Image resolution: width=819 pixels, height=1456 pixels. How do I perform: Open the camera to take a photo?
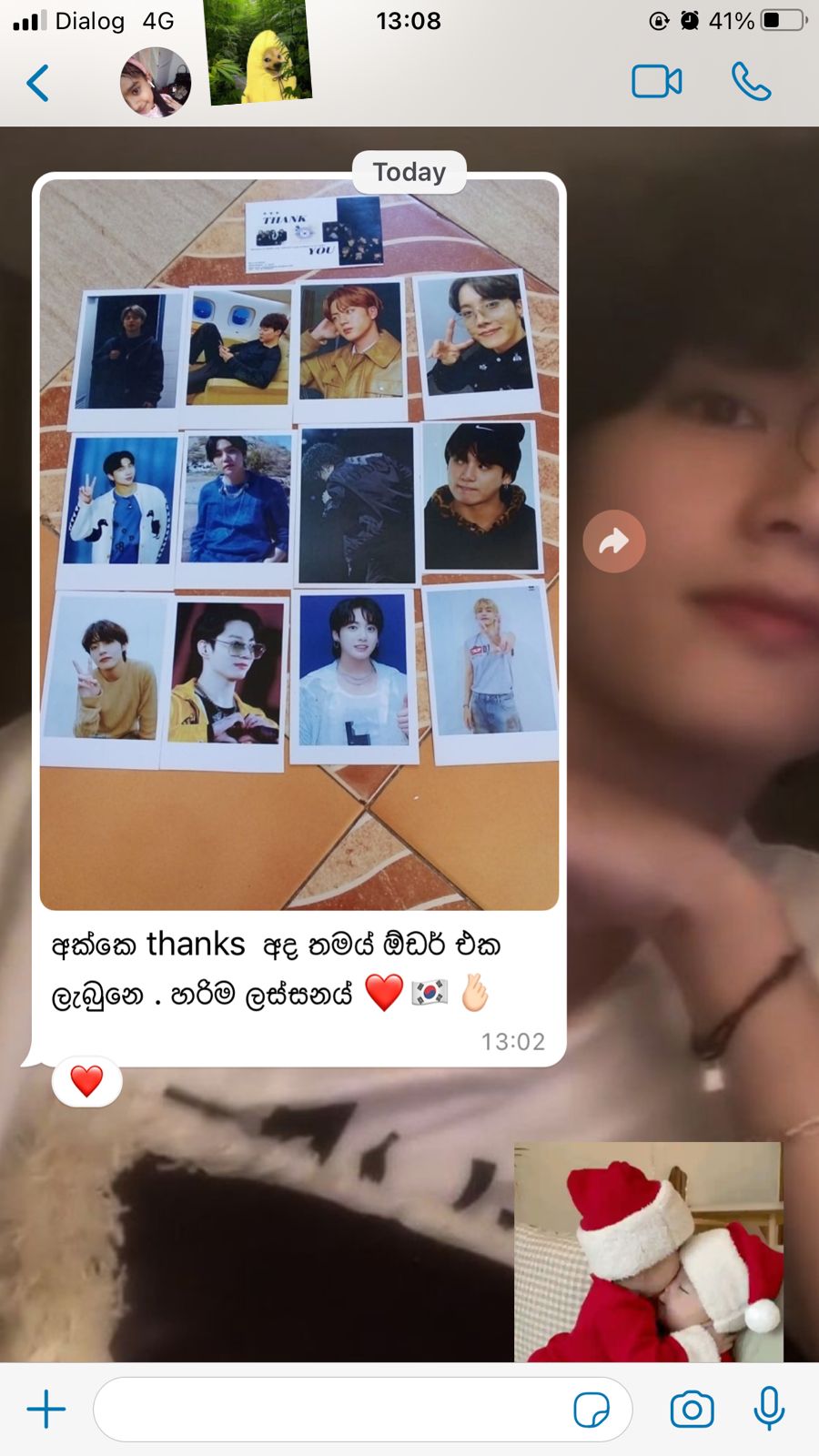point(692,1410)
